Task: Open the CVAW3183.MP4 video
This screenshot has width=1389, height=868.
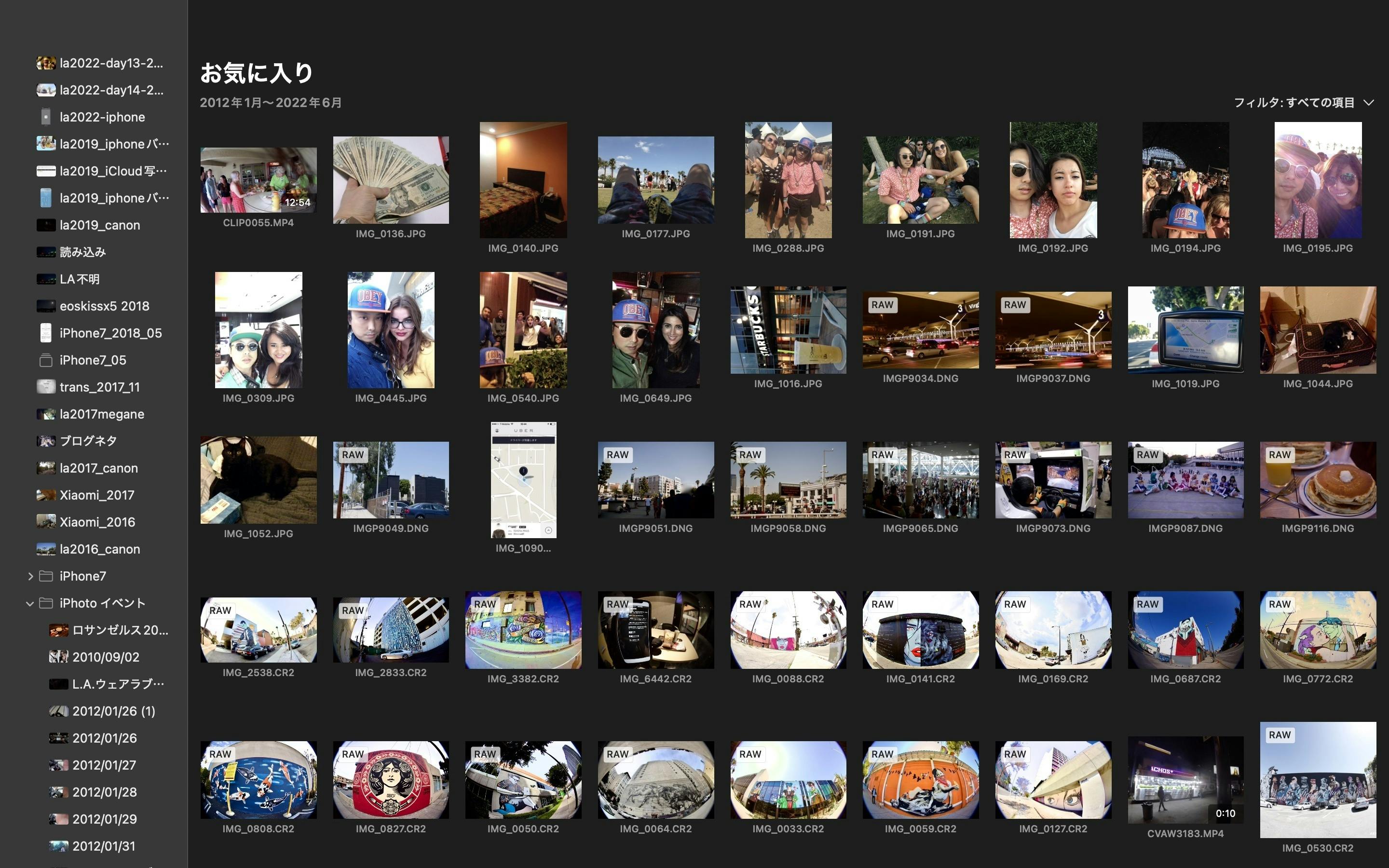Action: pyautogui.click(x=1185, y=780)
